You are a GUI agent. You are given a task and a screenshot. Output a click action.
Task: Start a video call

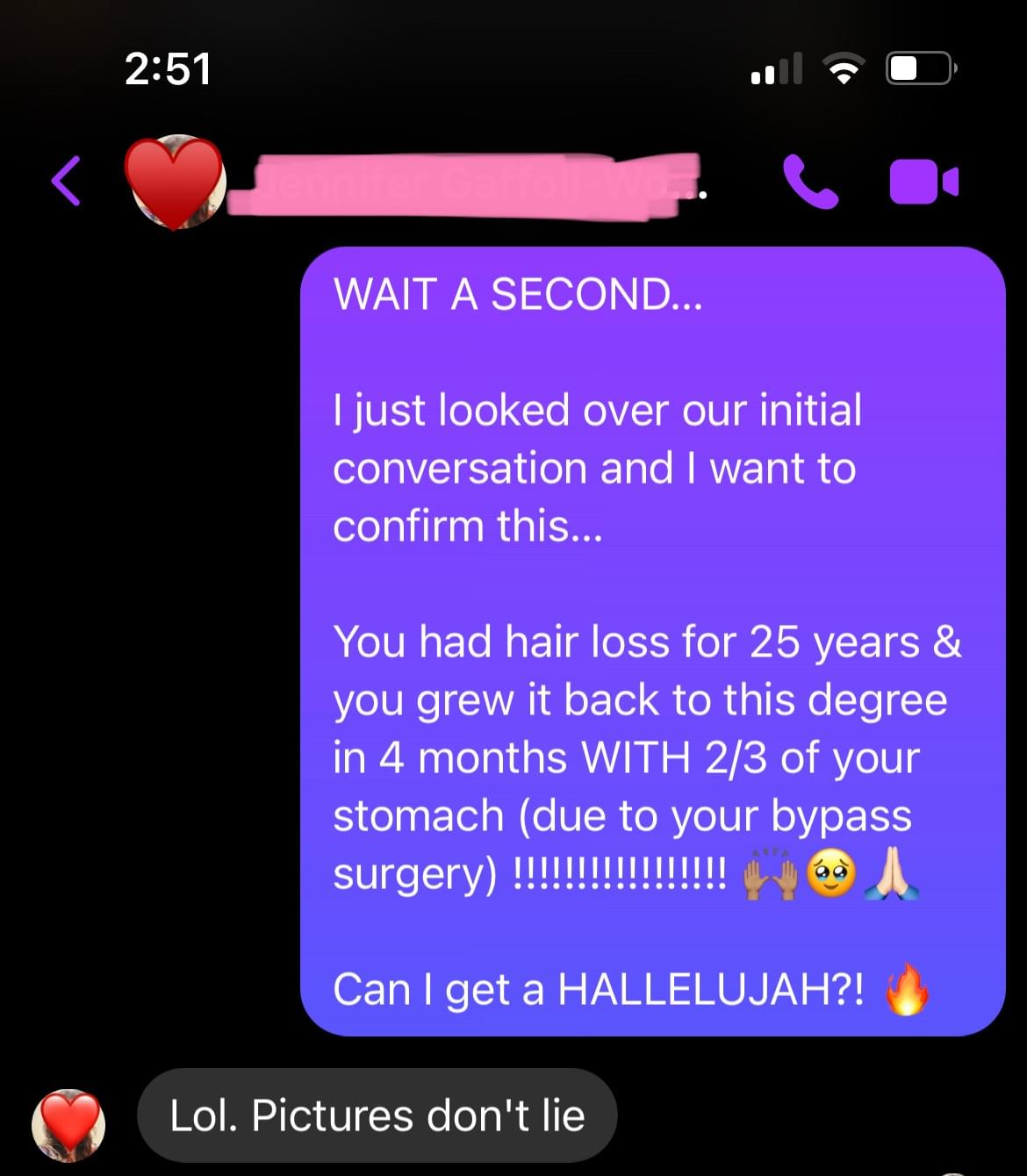[923, 182]
